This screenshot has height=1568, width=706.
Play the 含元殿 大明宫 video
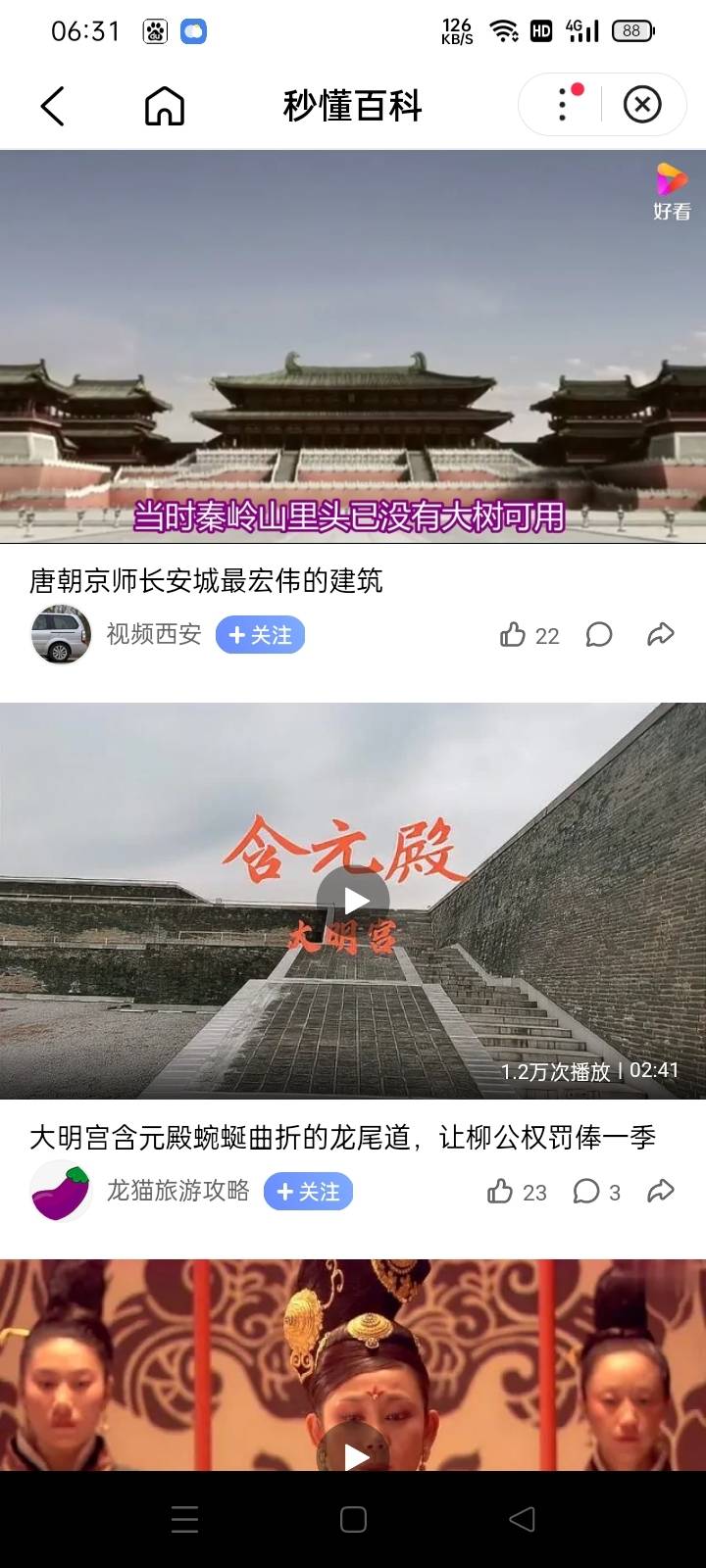click(x=353, y=901)
